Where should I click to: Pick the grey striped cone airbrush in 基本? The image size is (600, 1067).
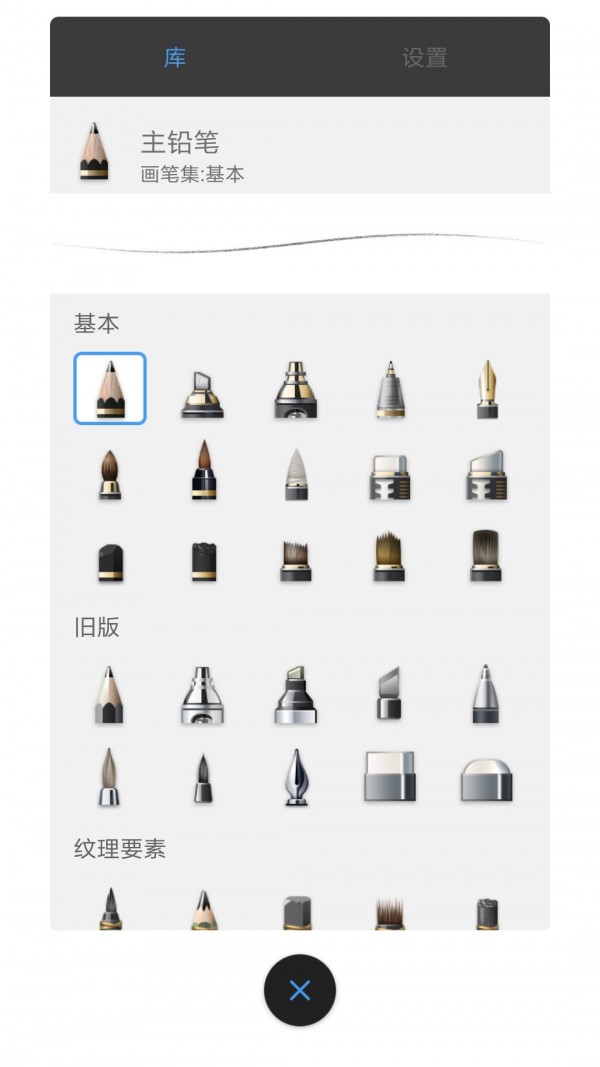298,473
